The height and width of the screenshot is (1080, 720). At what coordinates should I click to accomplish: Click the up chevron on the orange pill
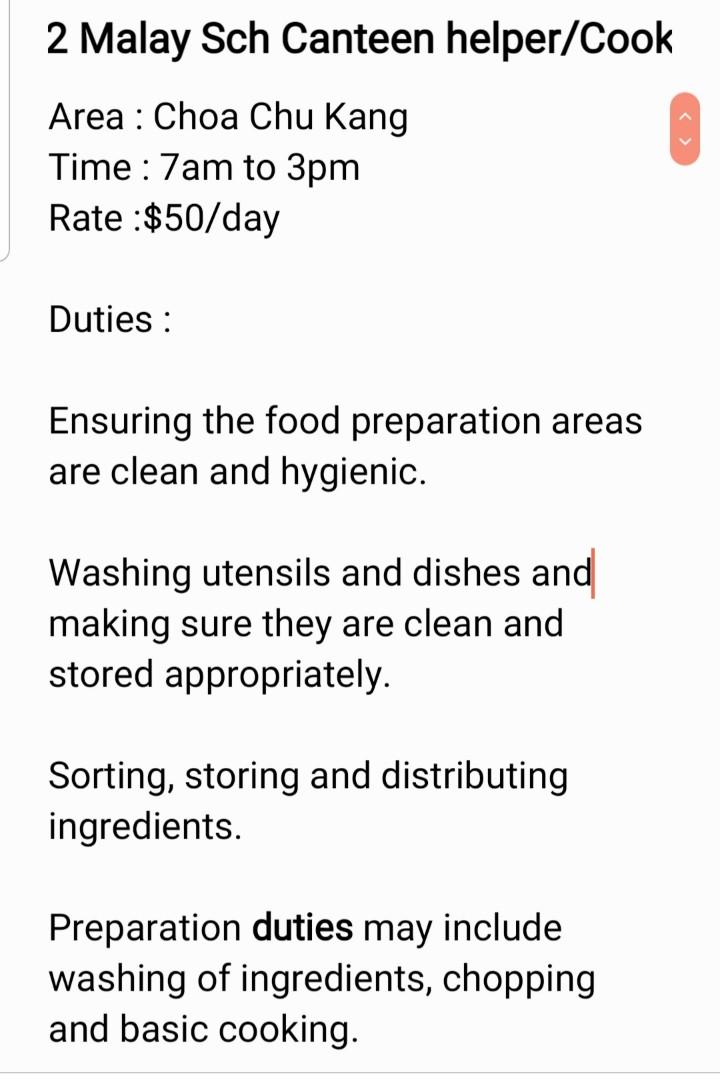686,115
